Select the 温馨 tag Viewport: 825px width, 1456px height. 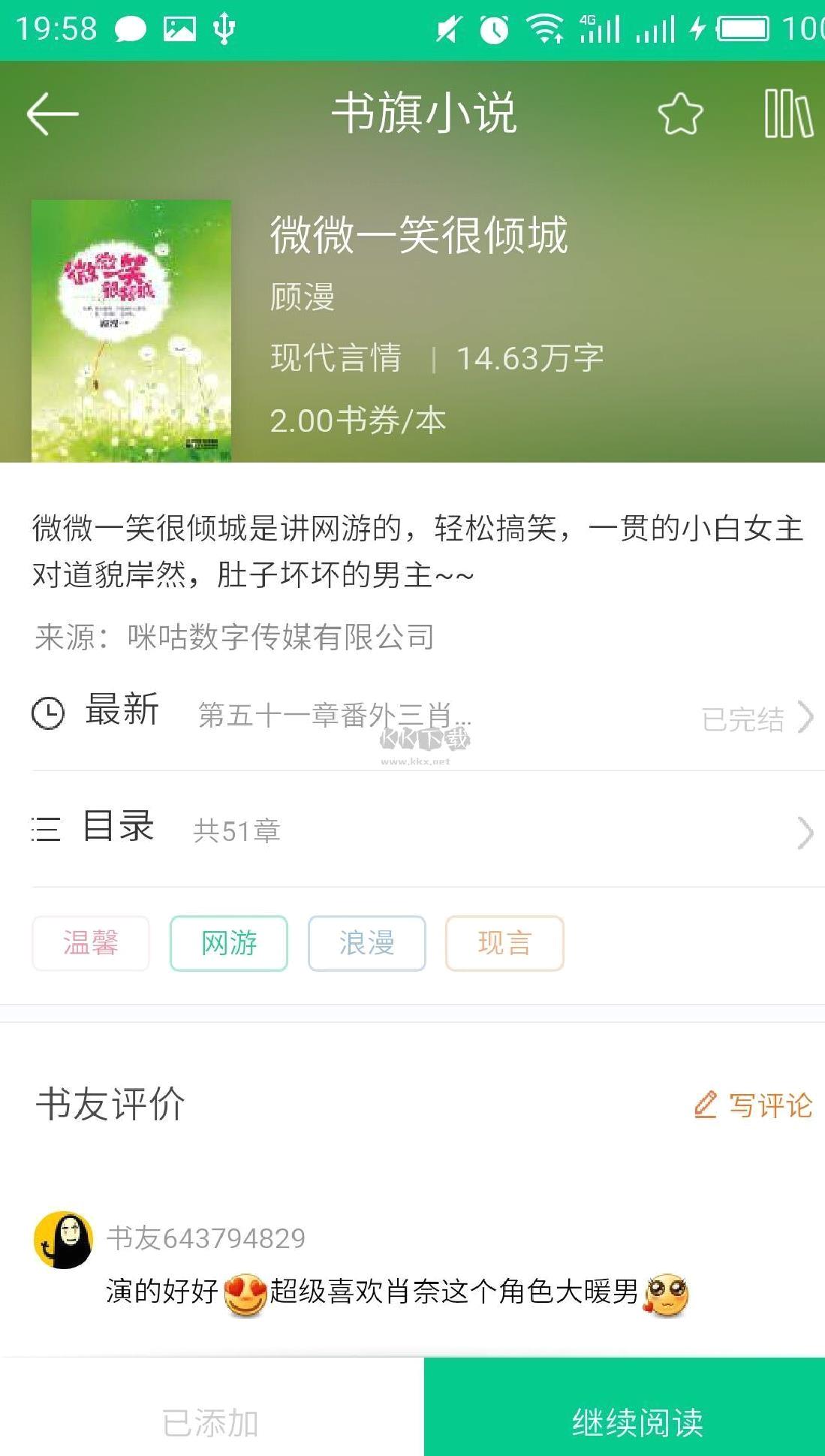[x=91, y=943]
